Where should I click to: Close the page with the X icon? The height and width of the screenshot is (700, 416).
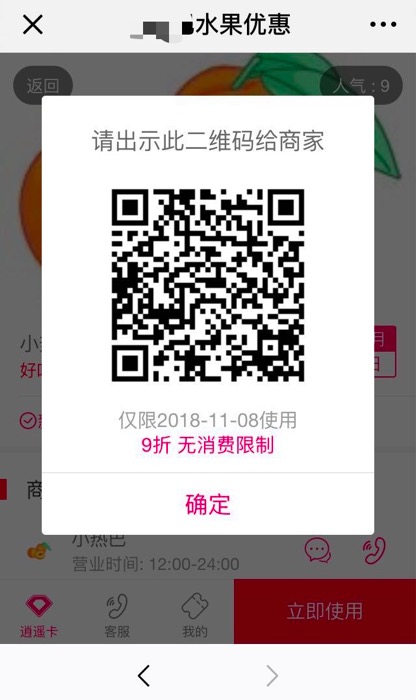[33, 24]
